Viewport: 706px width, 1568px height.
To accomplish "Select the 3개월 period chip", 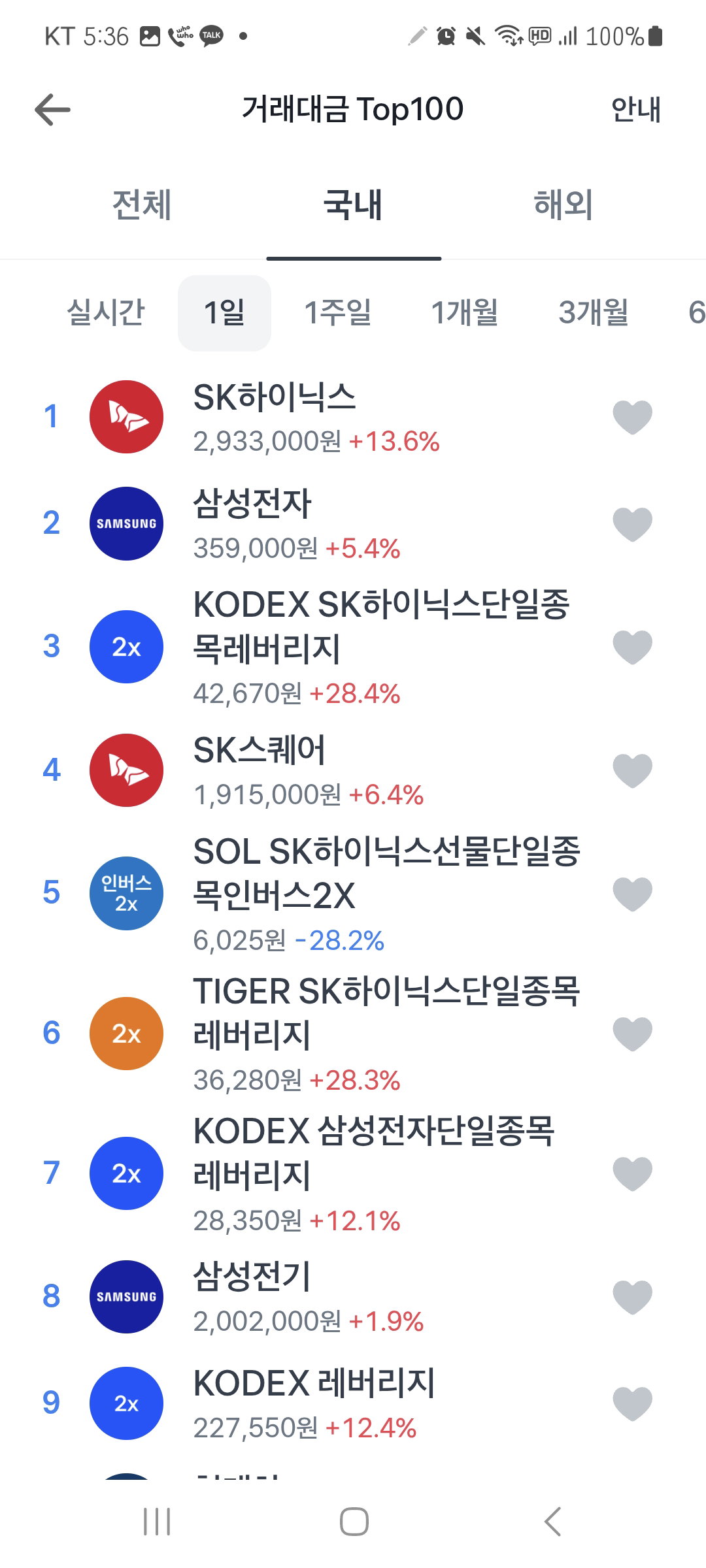I will 594,312.
